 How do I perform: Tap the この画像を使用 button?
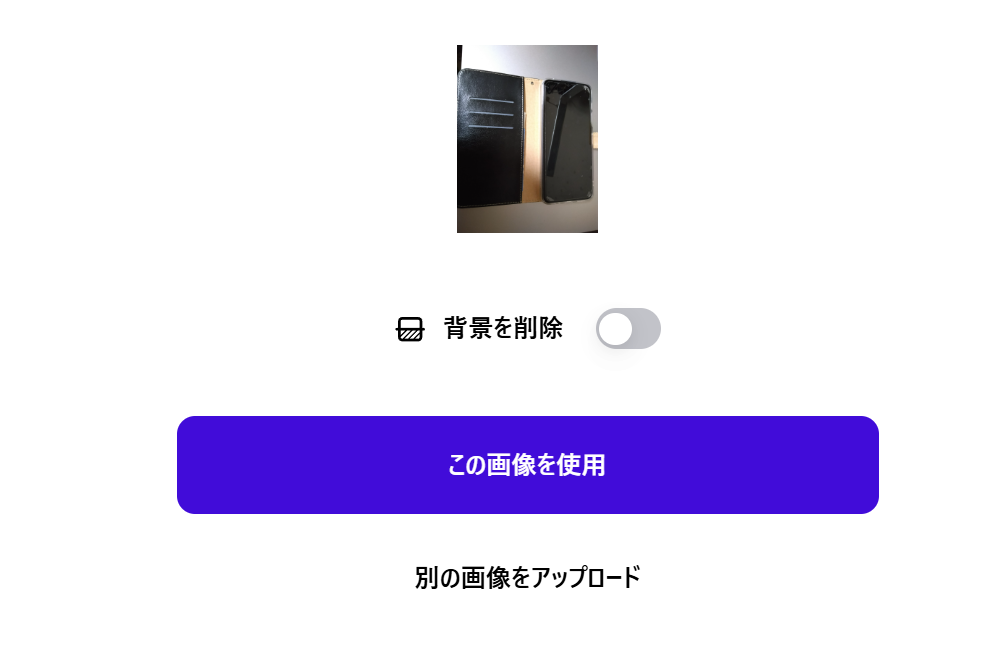pyautogui.click(x=527, y=465)
